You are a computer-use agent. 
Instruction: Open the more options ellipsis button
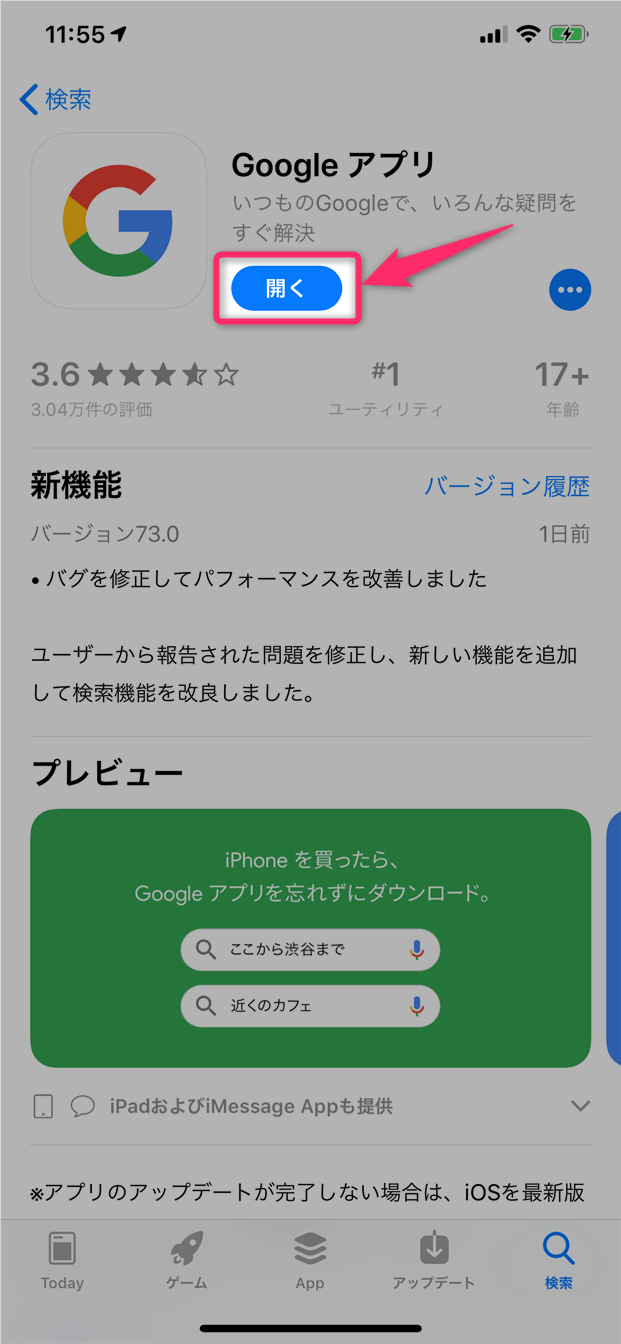pos(570,290)
